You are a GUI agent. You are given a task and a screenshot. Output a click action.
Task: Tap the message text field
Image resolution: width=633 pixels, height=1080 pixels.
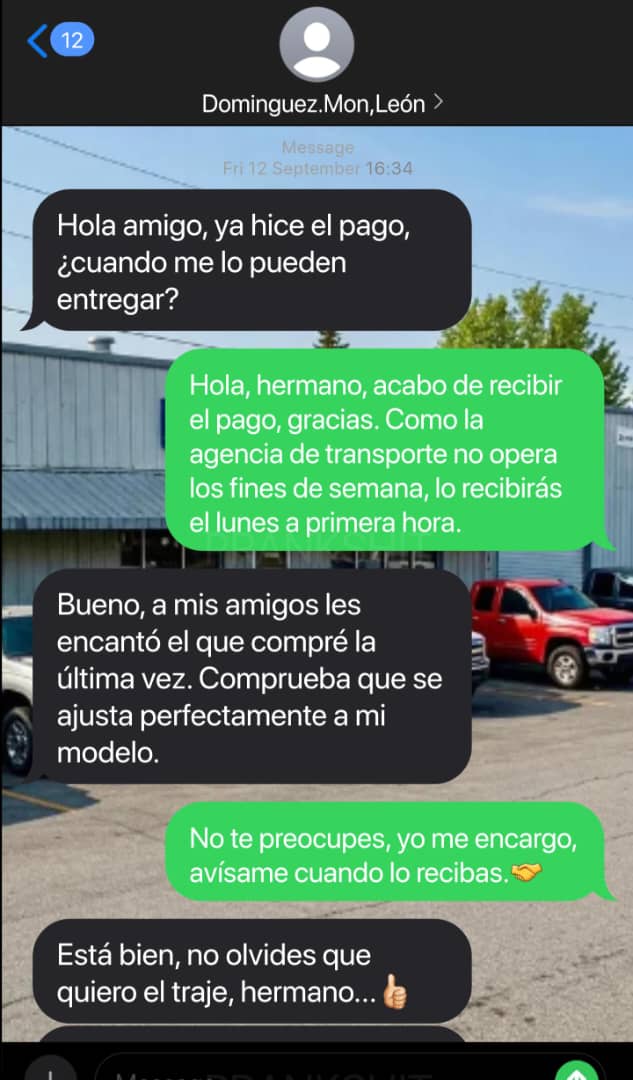click(x=330, y=1071)
